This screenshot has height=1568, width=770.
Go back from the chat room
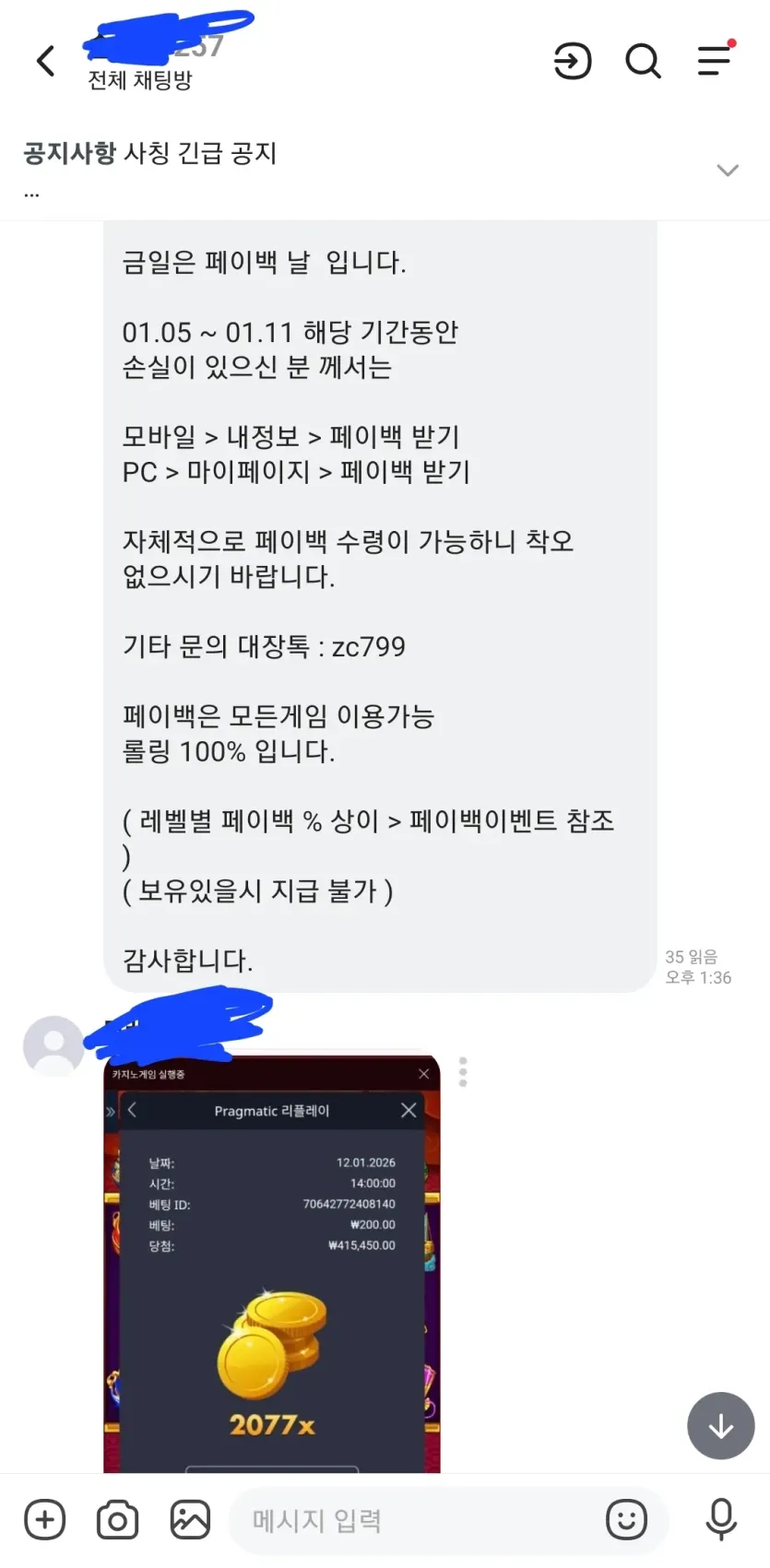pyautogui.click(x=46, y=62)
